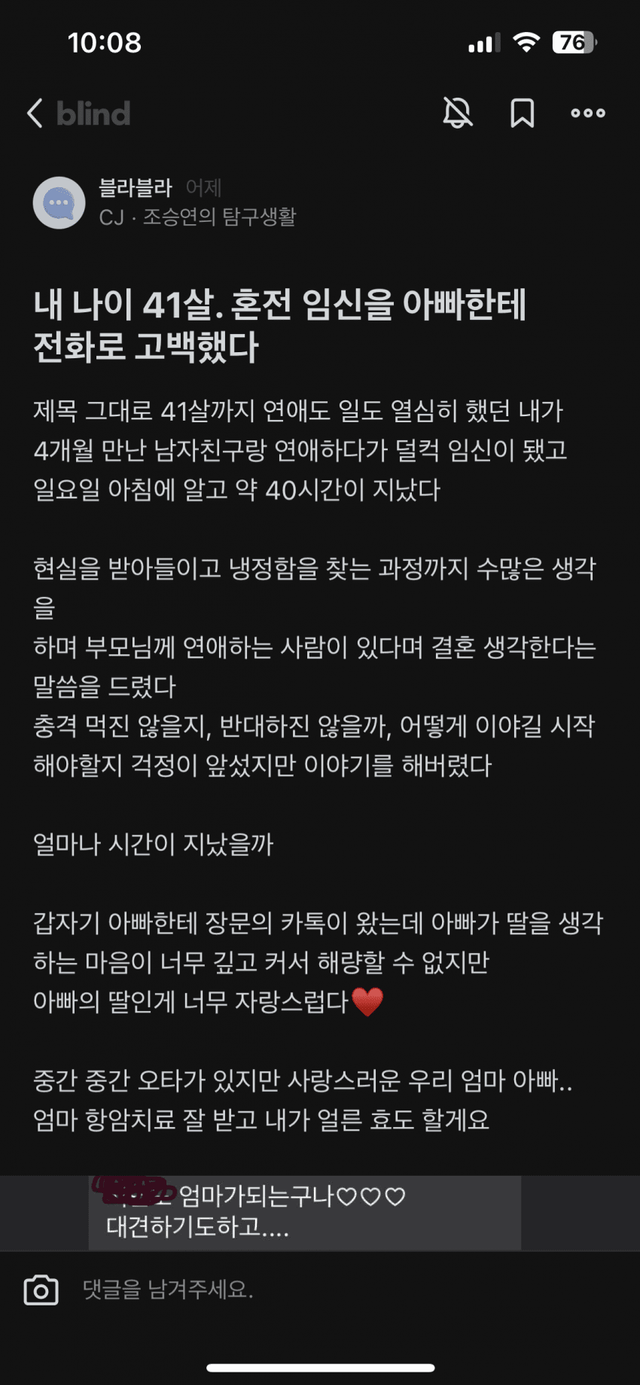
Task: Toggle post notifications with the bell icon
Action: [x=457, y=113]
